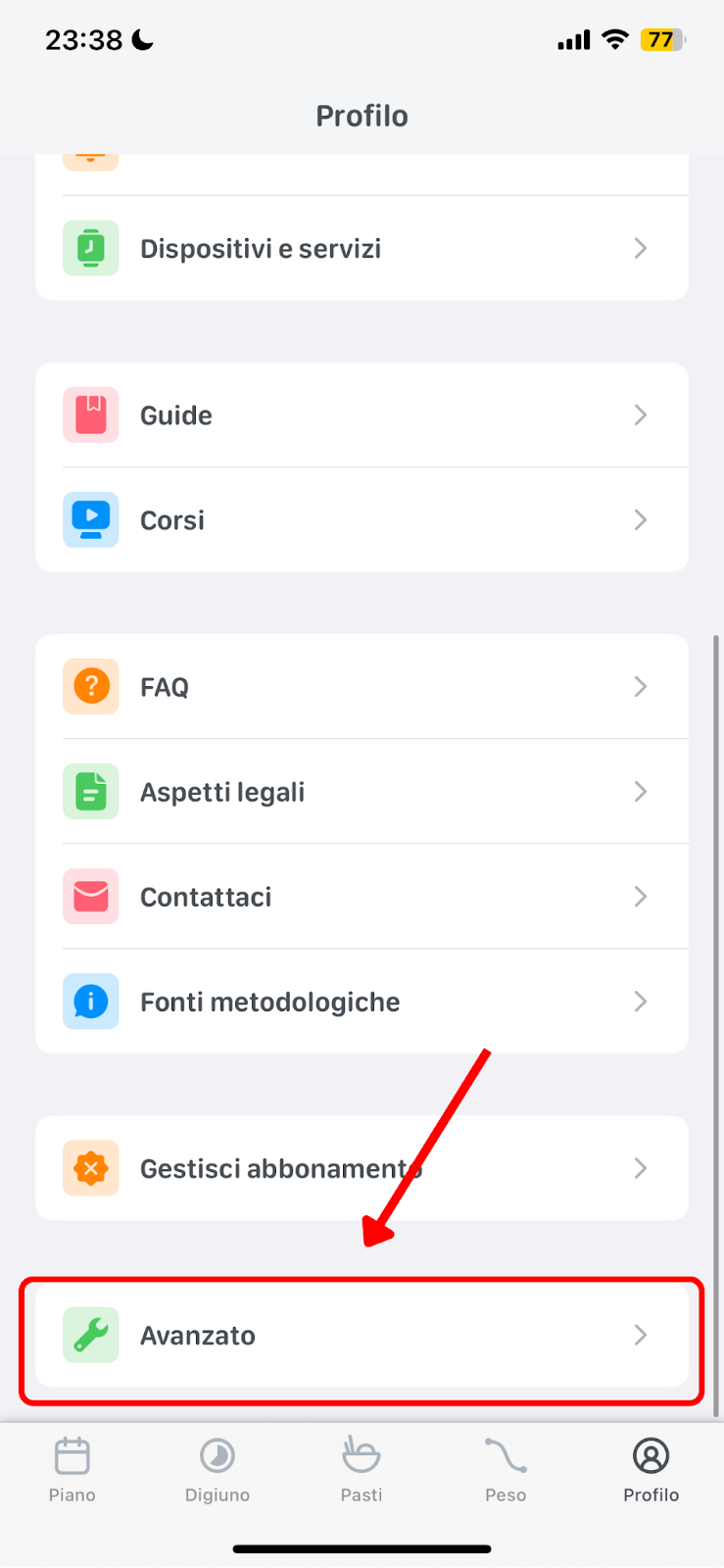Open the FAQ page
The width and height of the screenshot is (724, 1568).
(x=362, y=686)
